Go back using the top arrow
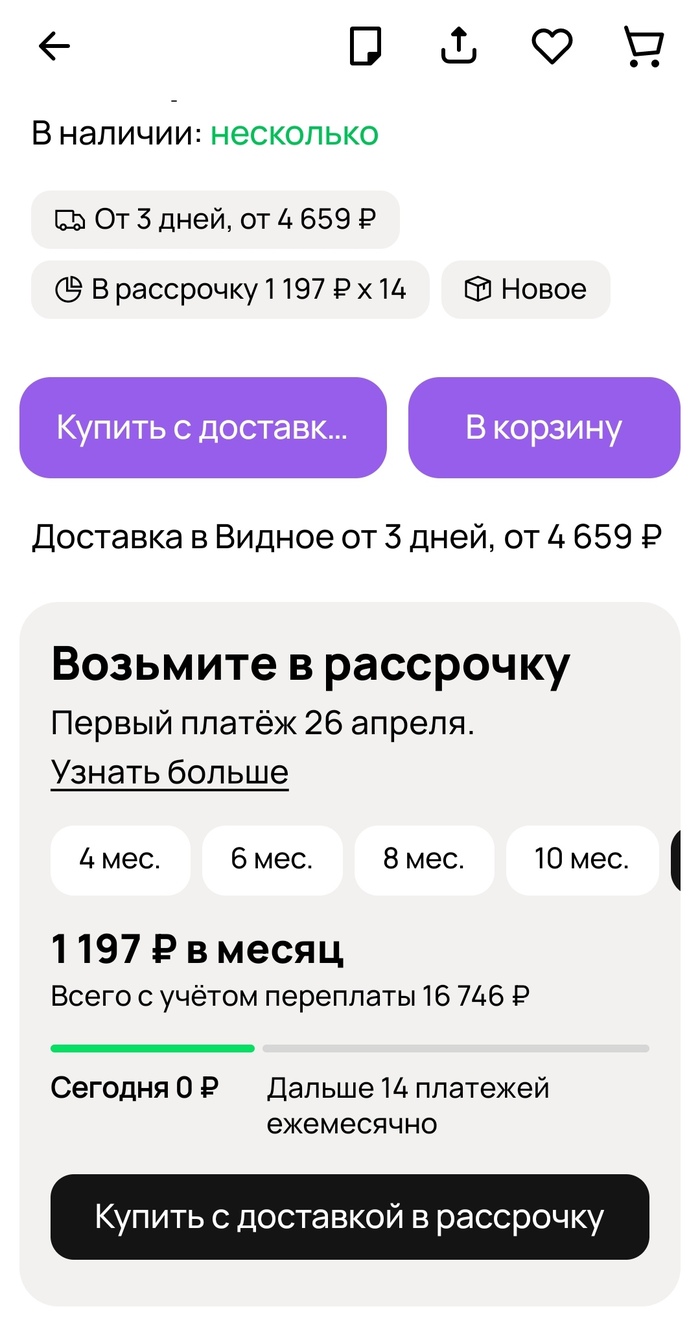Image resolution: width=700 pixels, height=1344 pixels. 54,47
